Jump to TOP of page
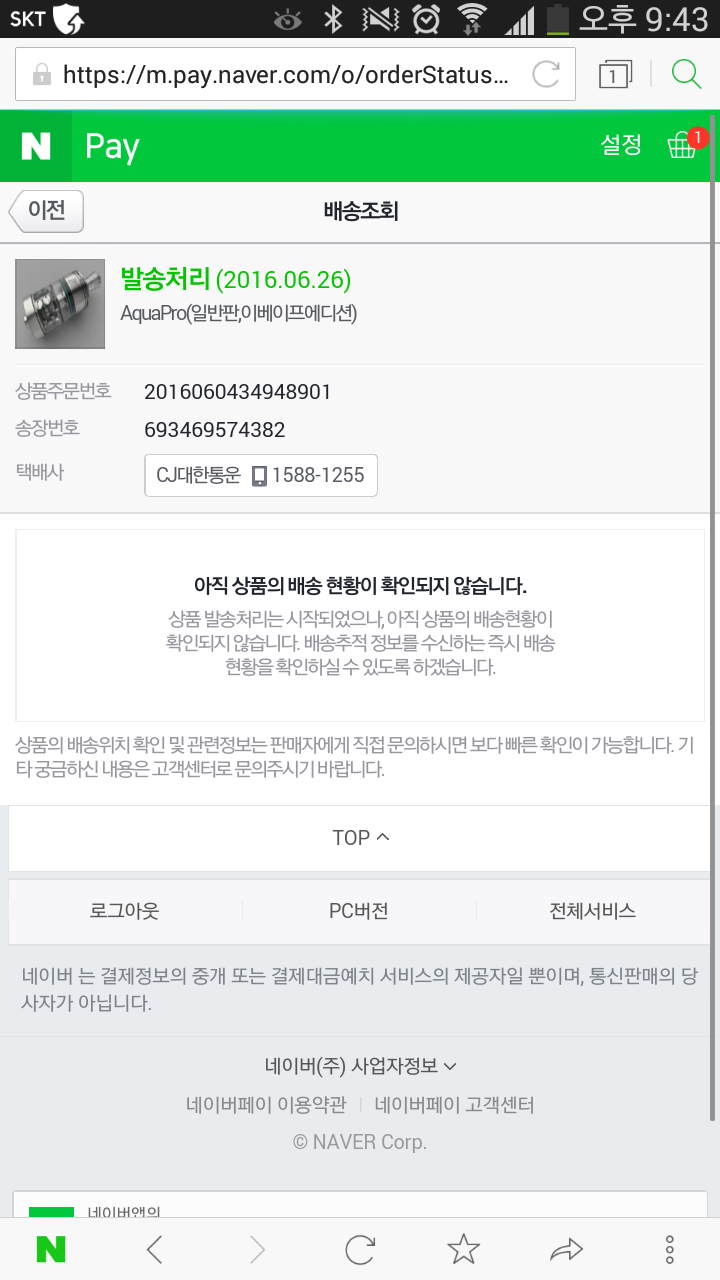Image resolution: width=720 pixels, height=1280 pixels. tap(360, 838)
